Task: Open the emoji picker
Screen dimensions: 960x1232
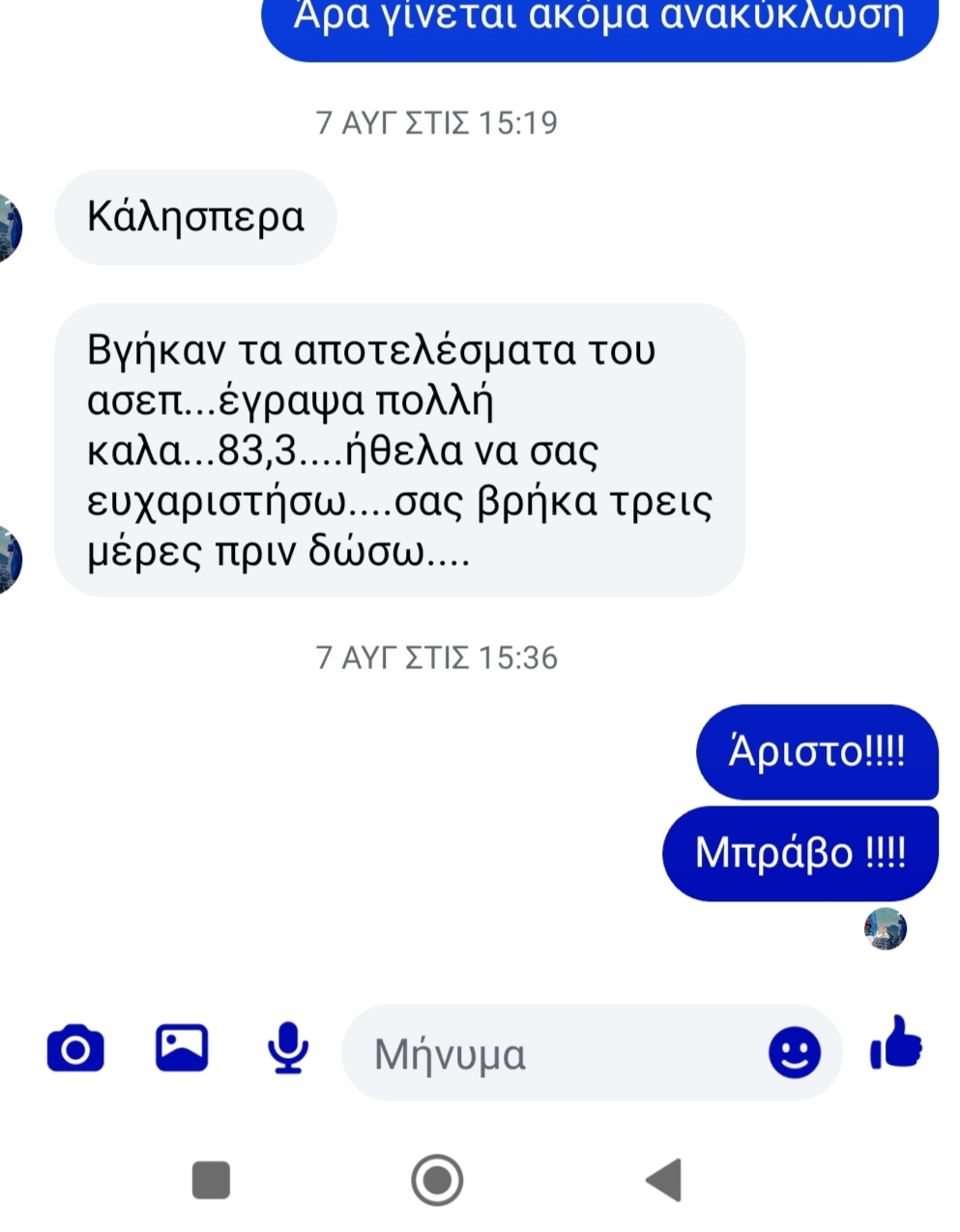Action: (x=795, y=1052)
